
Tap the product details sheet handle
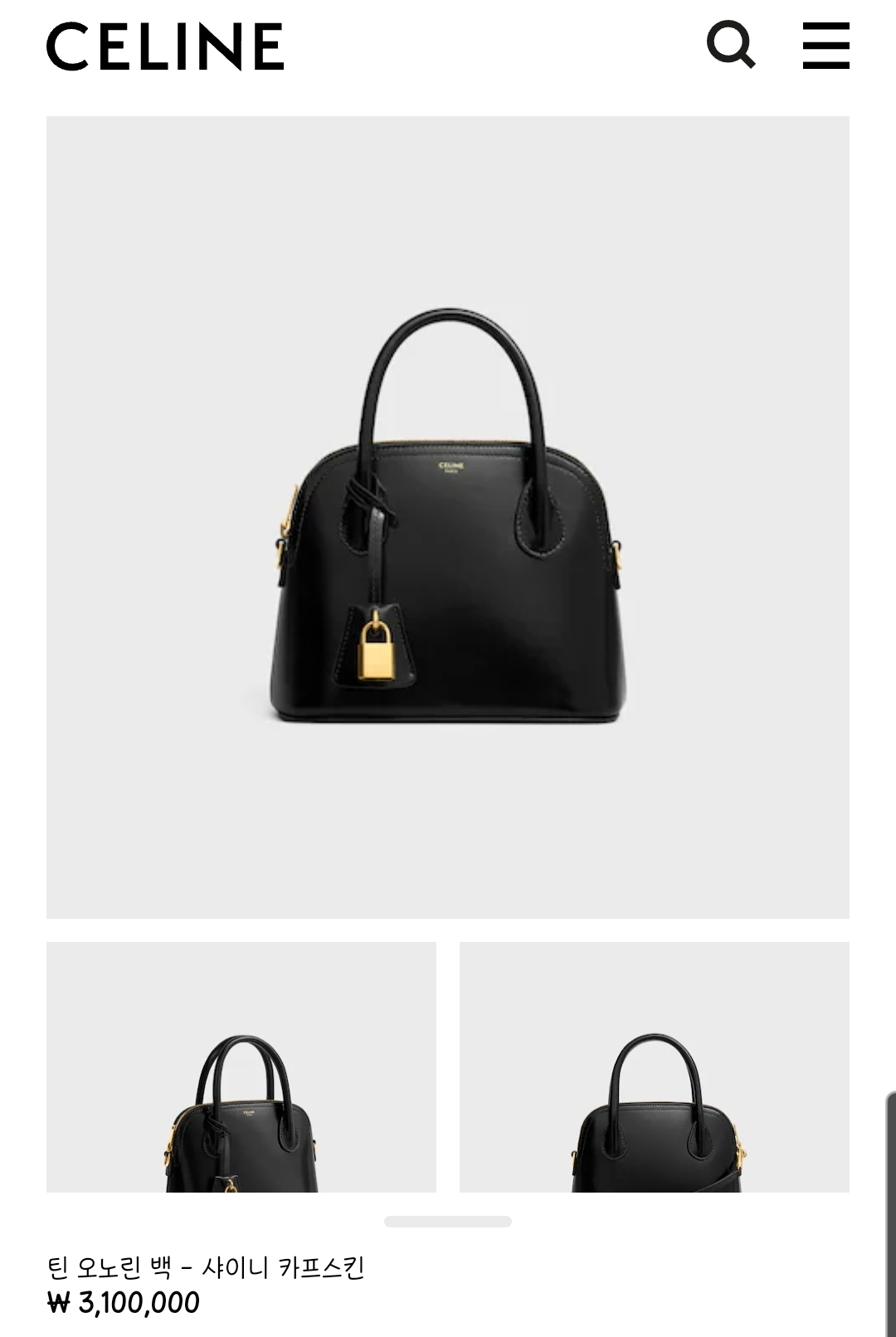point(448,1222)
